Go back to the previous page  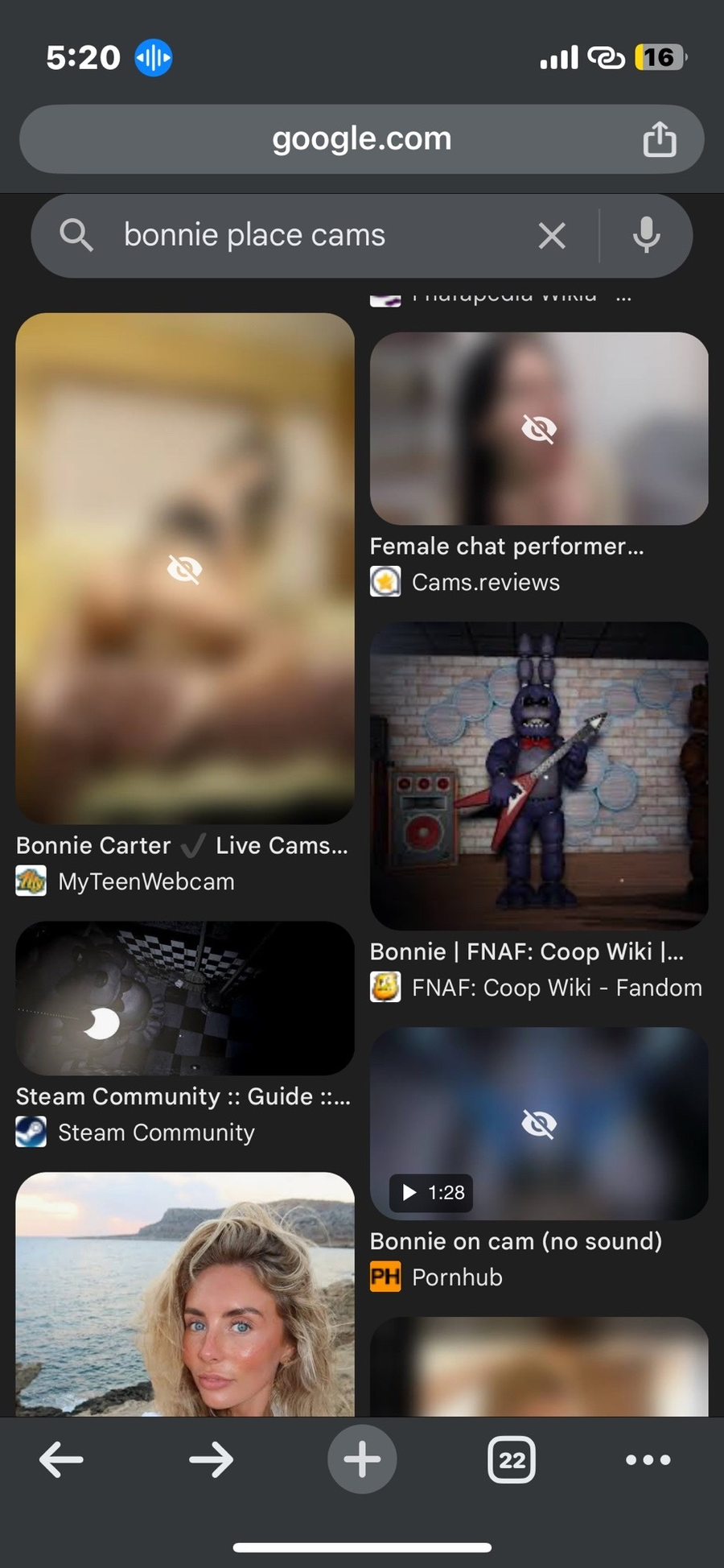[x=61, y=1459]
